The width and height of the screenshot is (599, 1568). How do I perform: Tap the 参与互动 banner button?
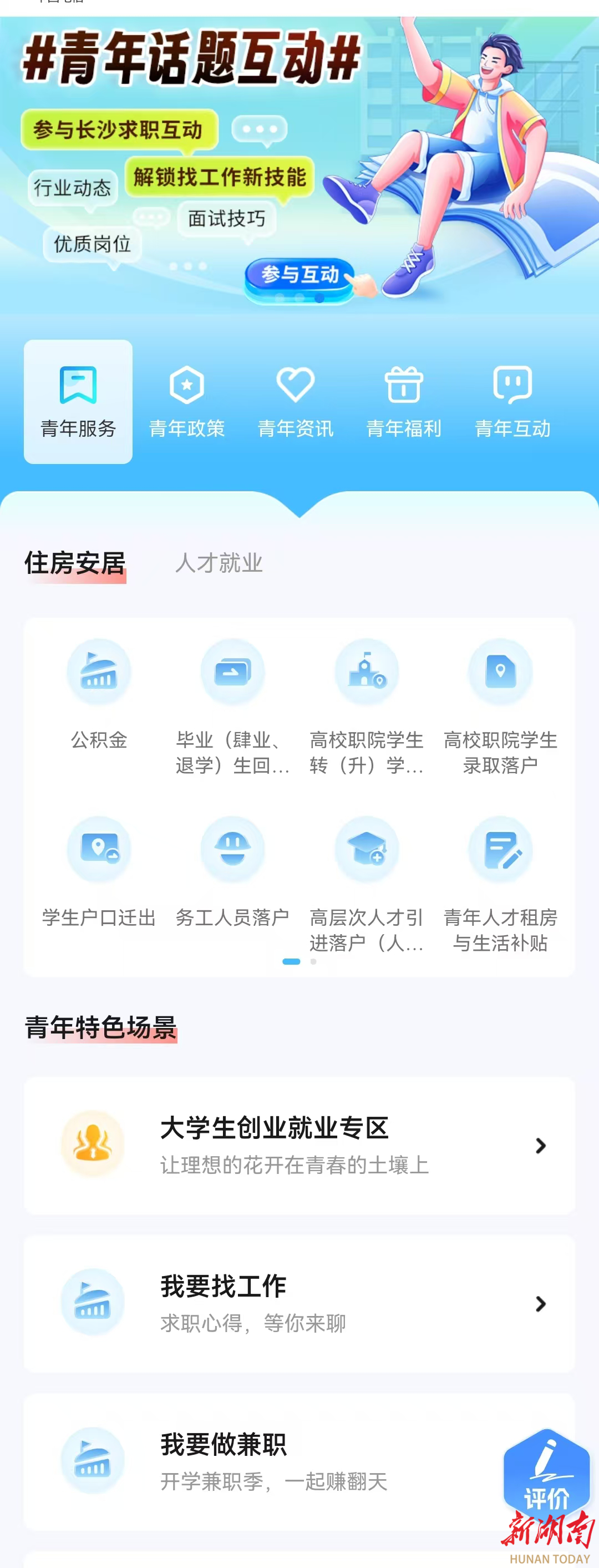click(299, 276)
